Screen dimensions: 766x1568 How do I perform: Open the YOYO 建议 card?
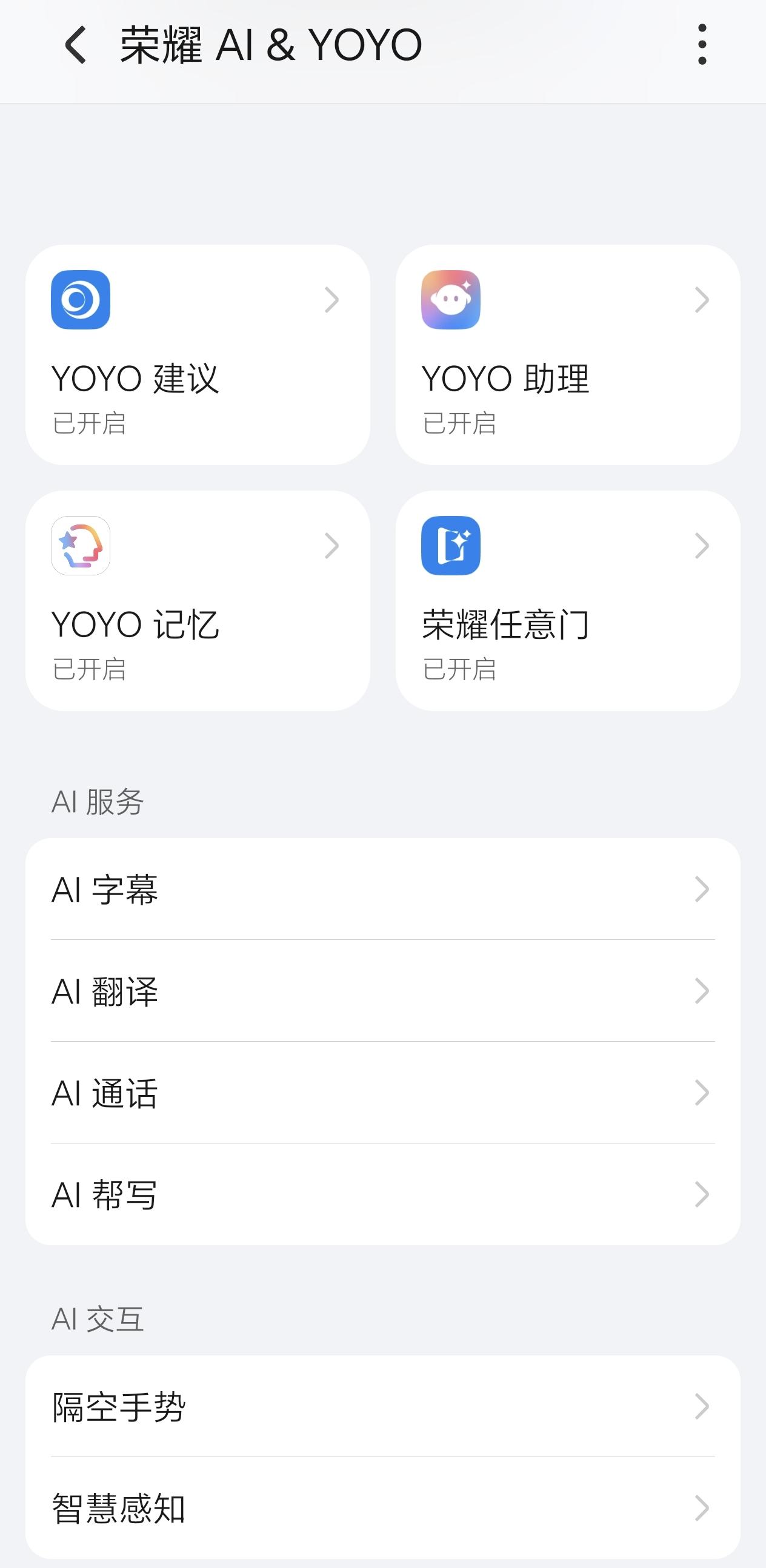coord(198,355)
